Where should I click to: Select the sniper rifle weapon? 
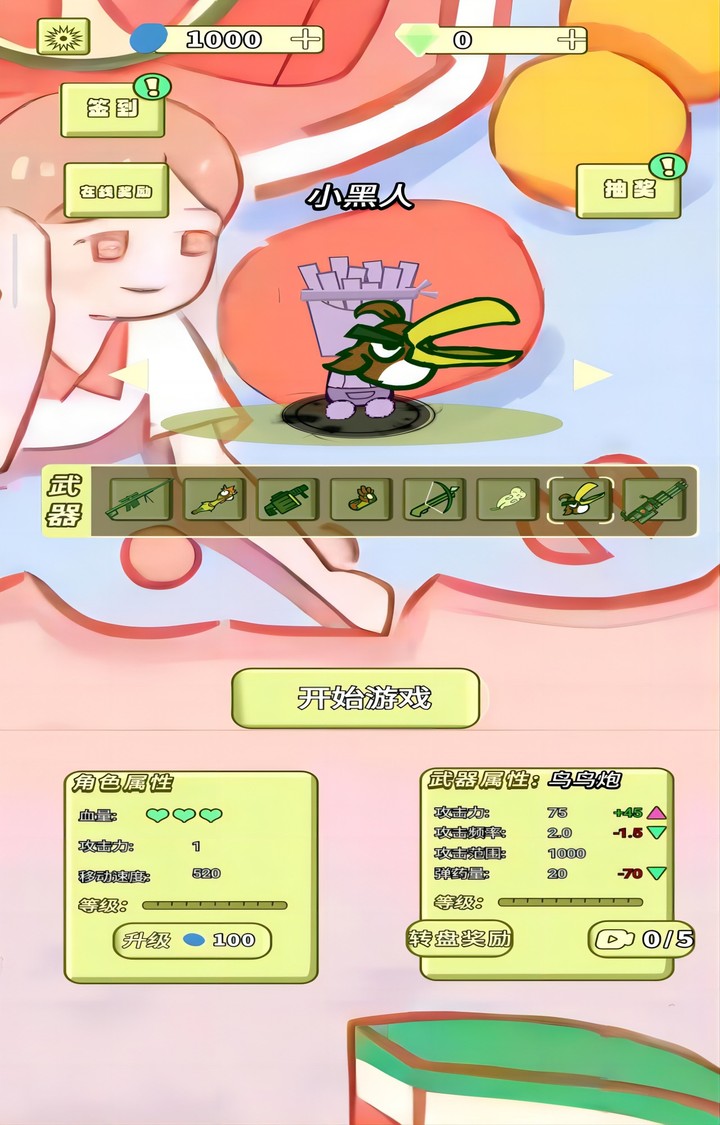click(140, 499)
